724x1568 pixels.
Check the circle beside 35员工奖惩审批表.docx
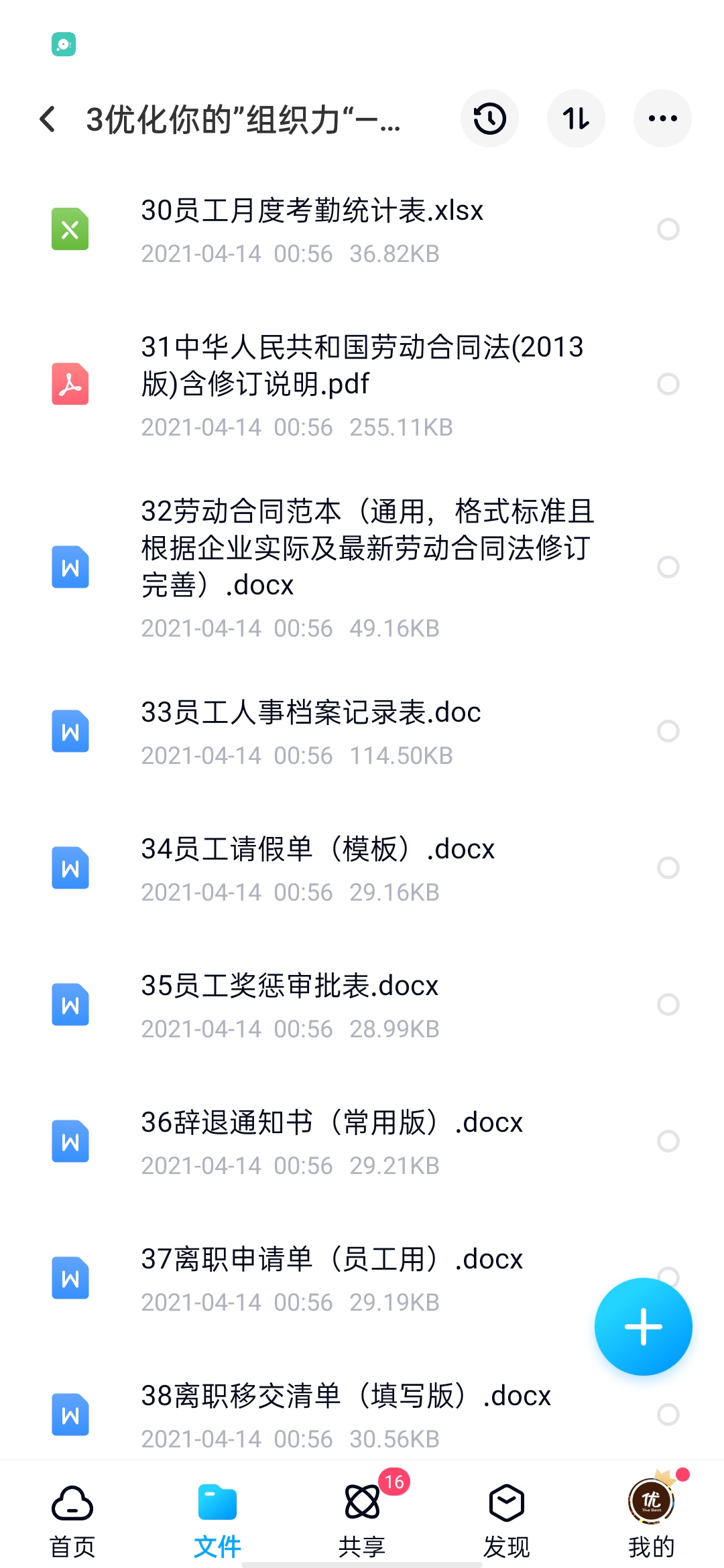[x=668, y=1004]
